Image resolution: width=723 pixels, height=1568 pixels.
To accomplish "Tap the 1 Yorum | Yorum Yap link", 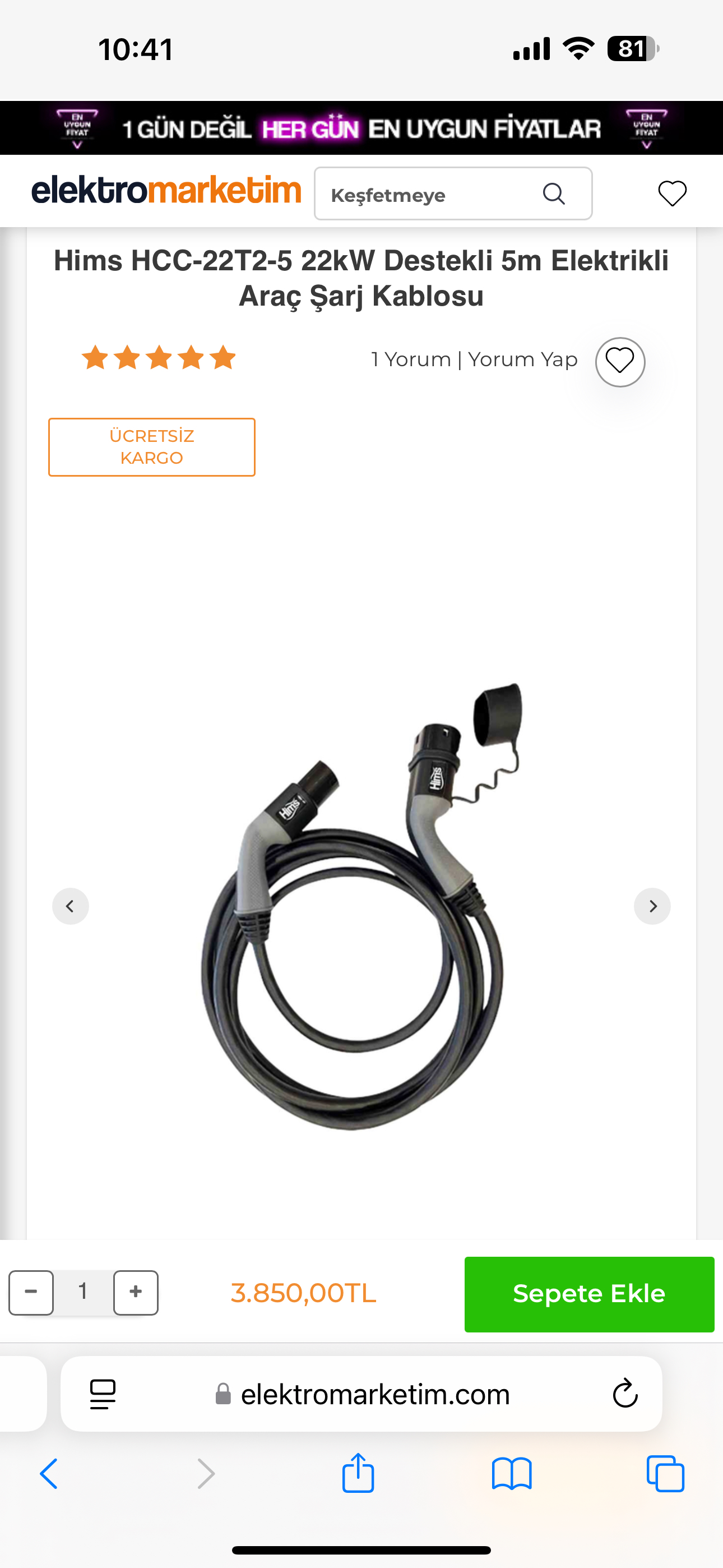I will [474, 359].
